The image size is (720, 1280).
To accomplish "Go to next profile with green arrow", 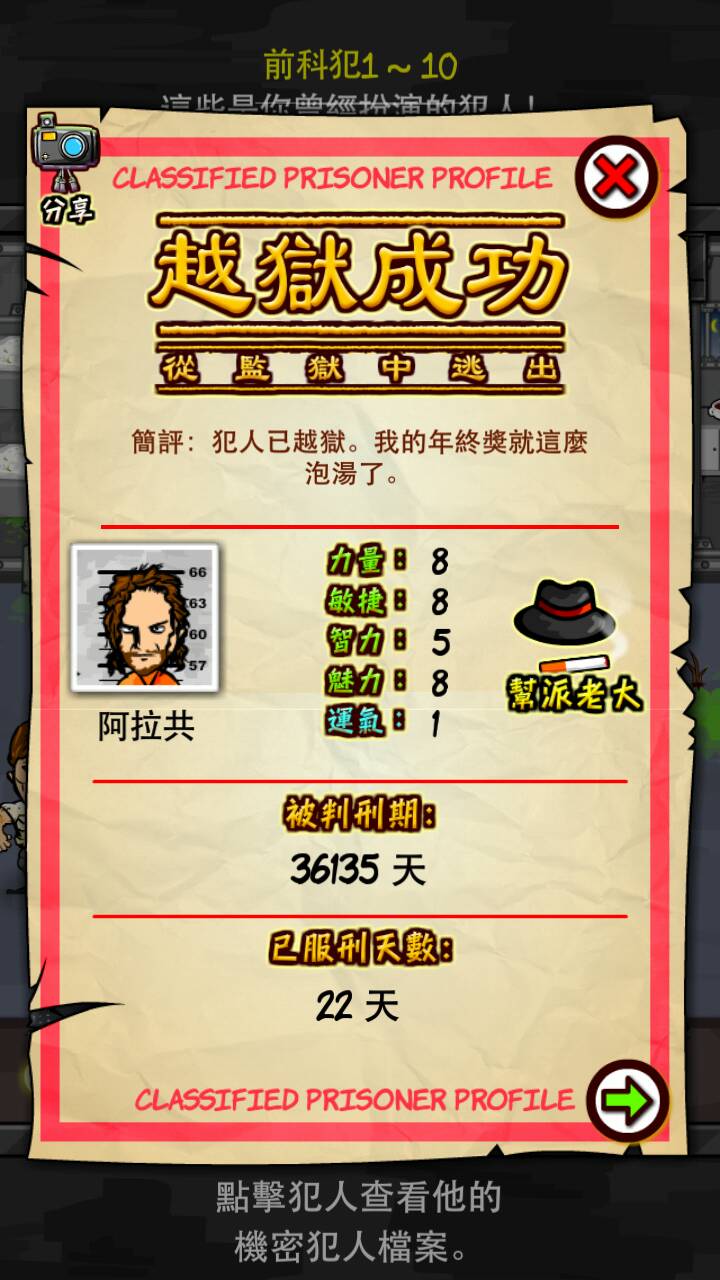I will point(628,1101).
